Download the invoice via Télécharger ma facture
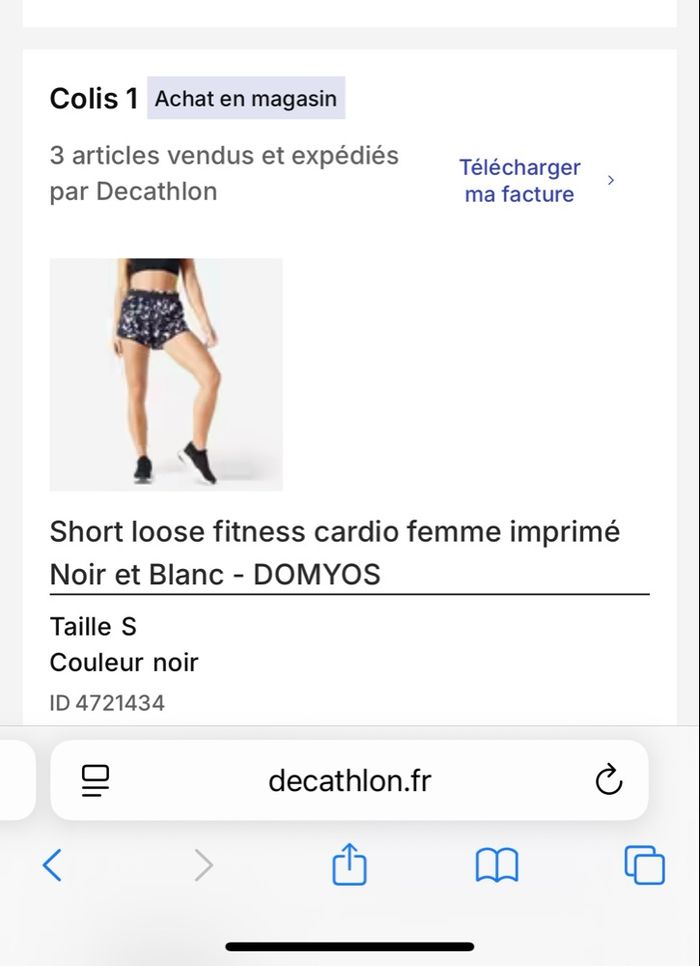Viewport: 700px width, 966px height. tap(520, 181)
